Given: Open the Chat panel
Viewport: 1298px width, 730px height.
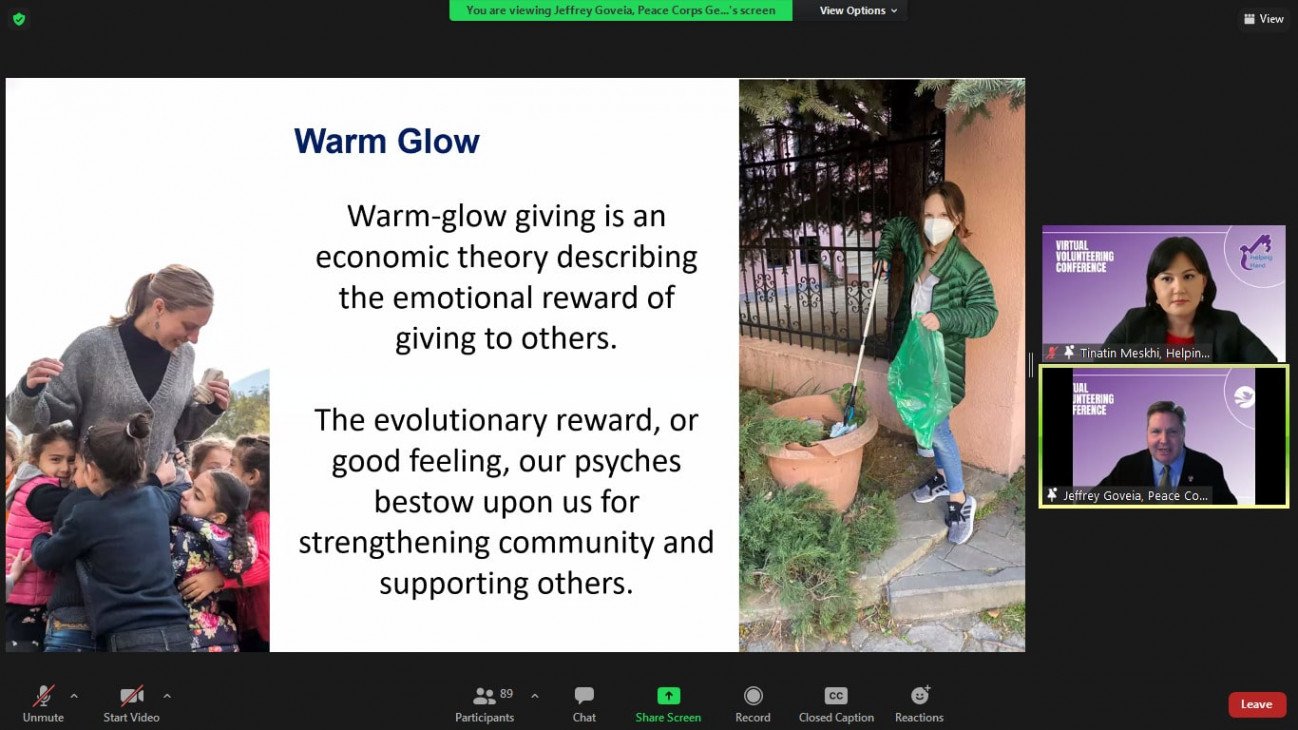Looking at the screenshot, I should [x=584, y=702].
